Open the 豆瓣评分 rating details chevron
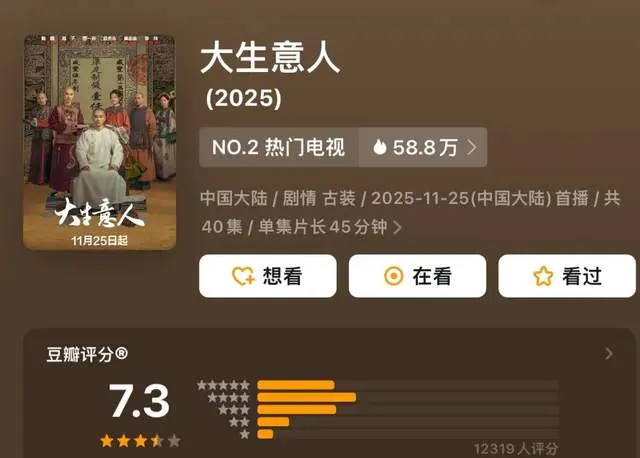The width and height of the screenshot is (640, 458). pyautogui.click(x=609, y=353)
